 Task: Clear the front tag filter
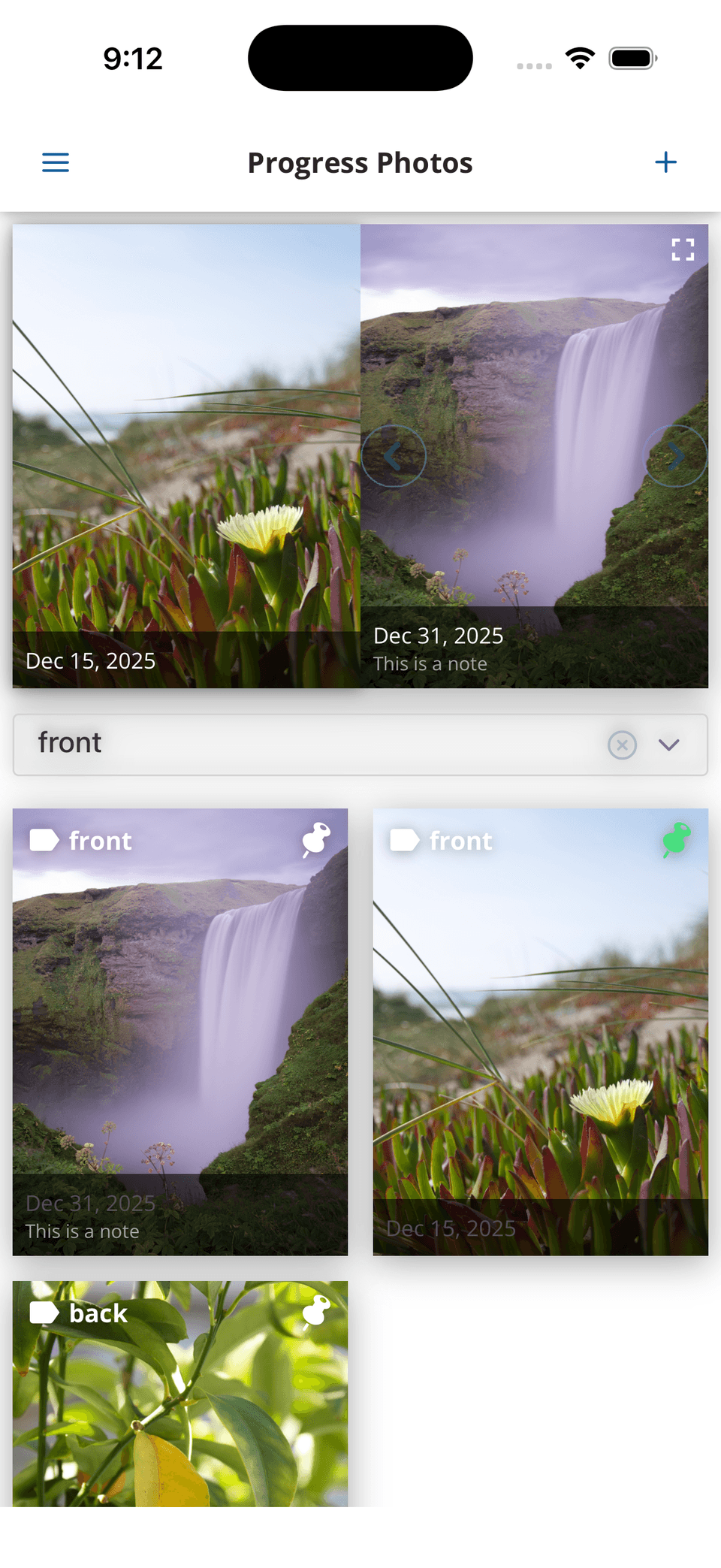click(622, 745)
